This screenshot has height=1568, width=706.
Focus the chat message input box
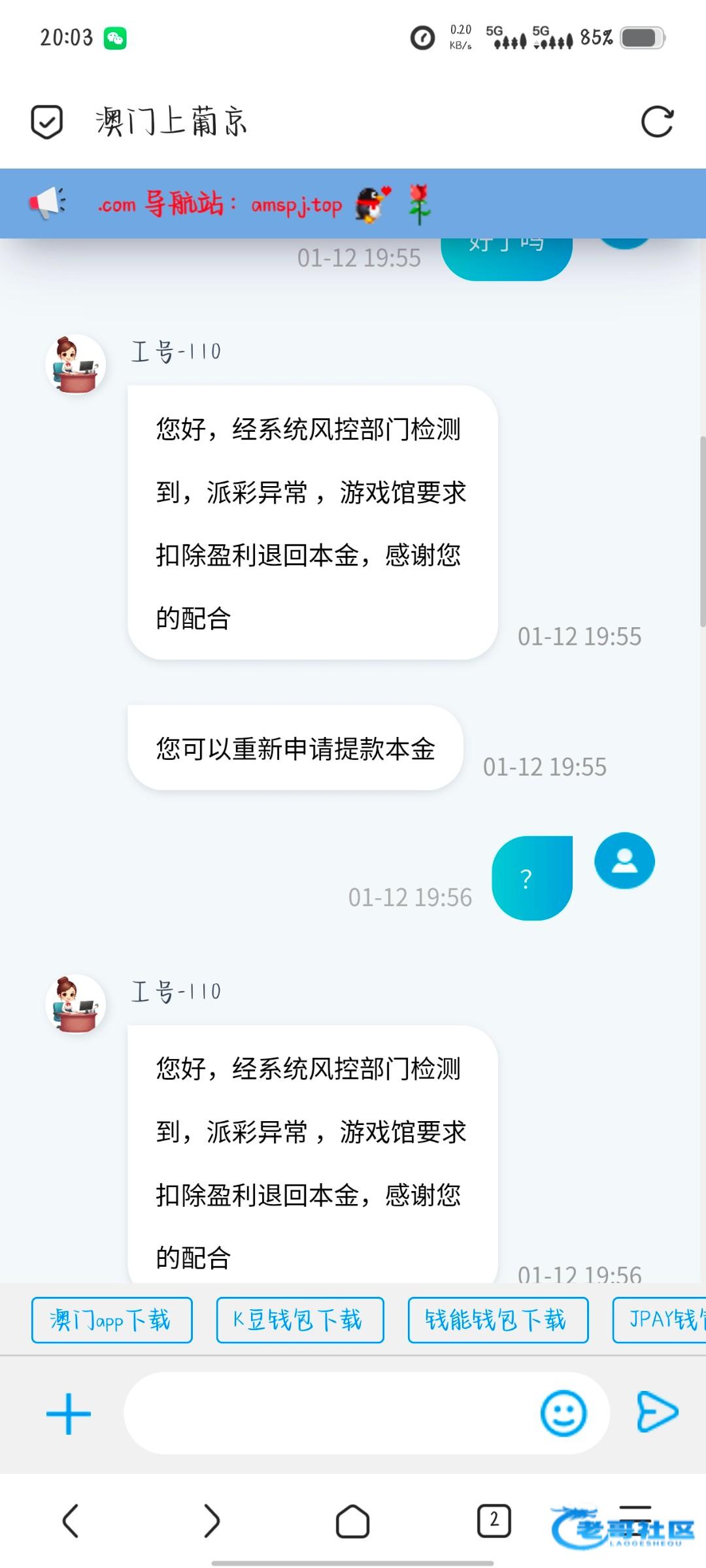click(327, 1414)
